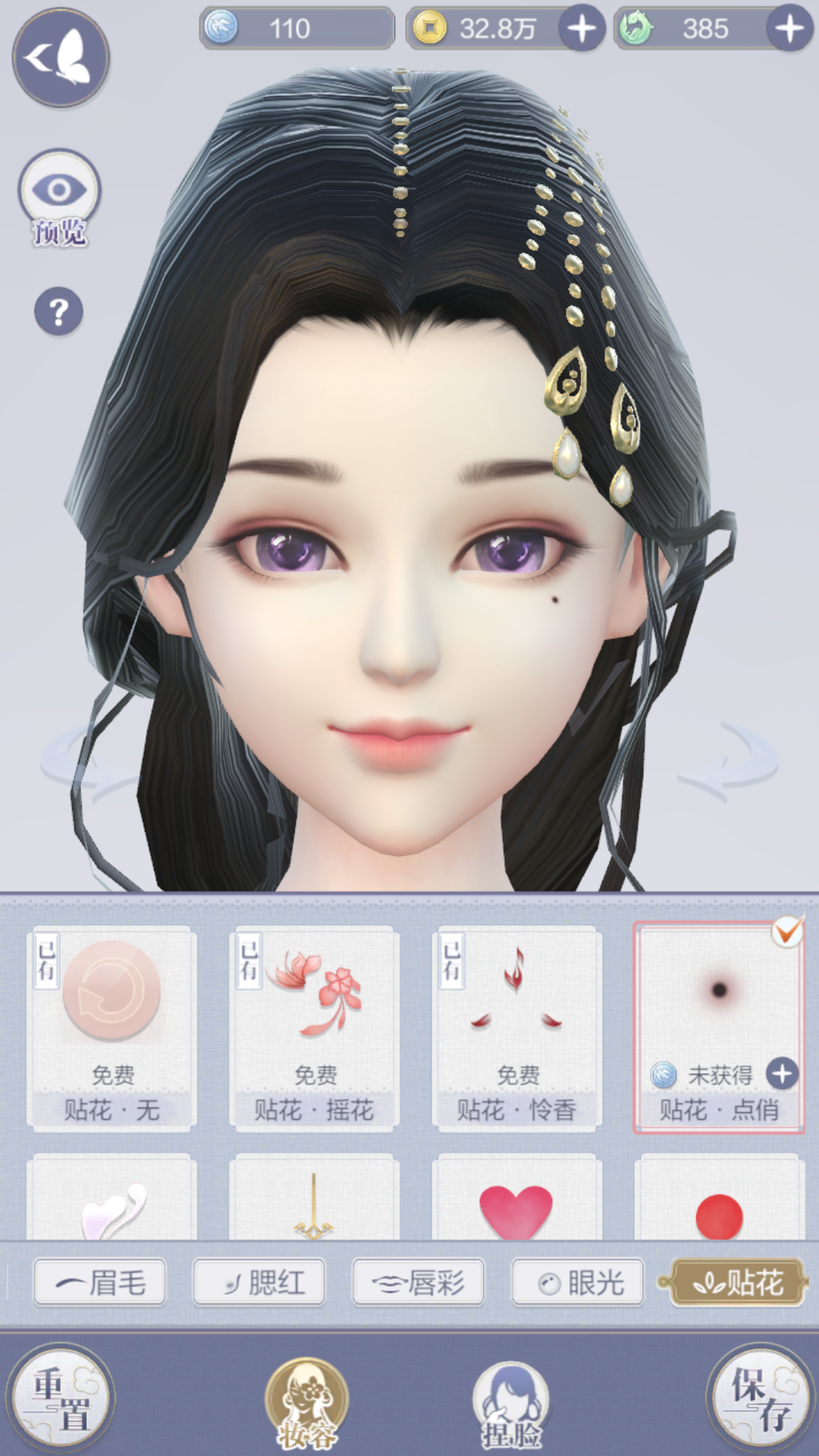Pick the heart-shaped sticker

[x=516, y=1206]
